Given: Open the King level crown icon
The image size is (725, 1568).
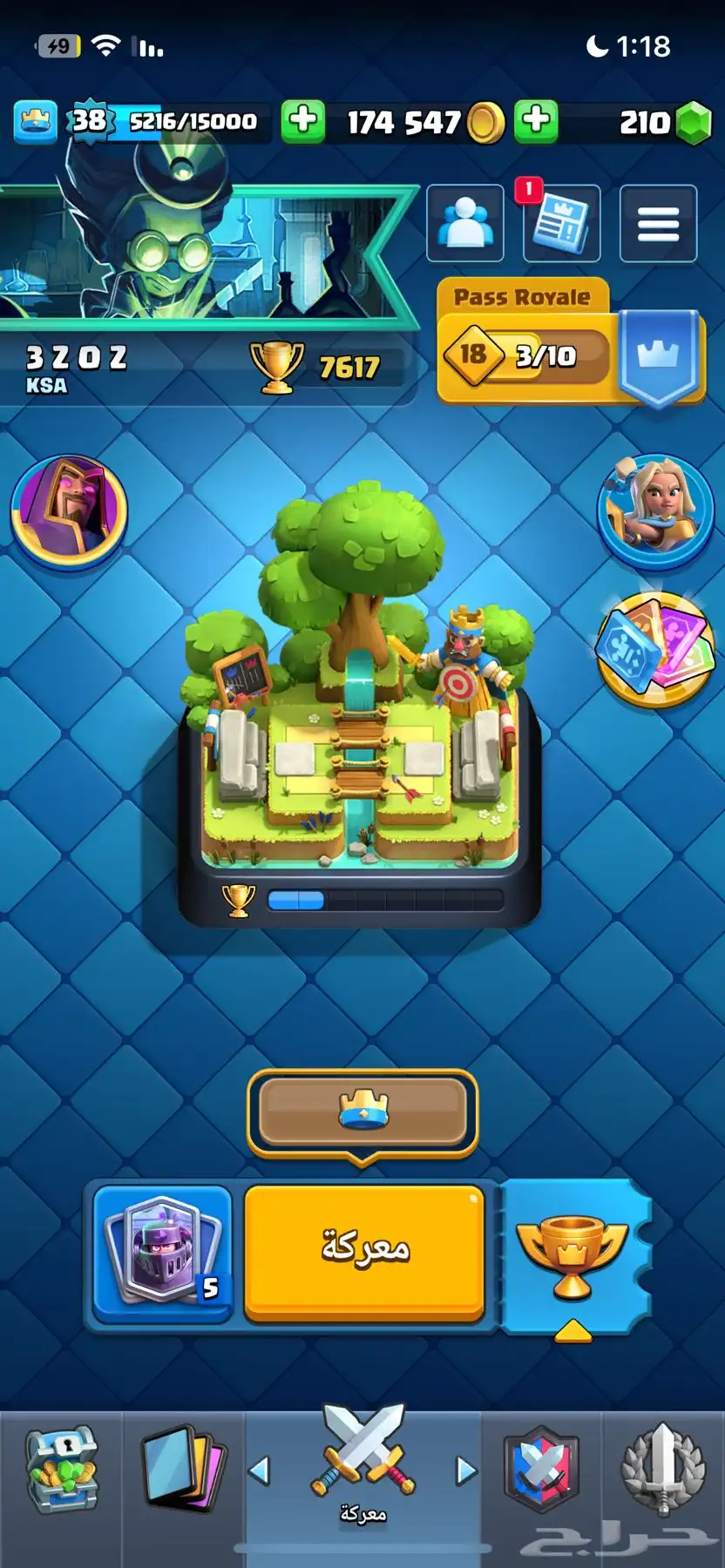Looking at the screenshot, I should (36, 121).
